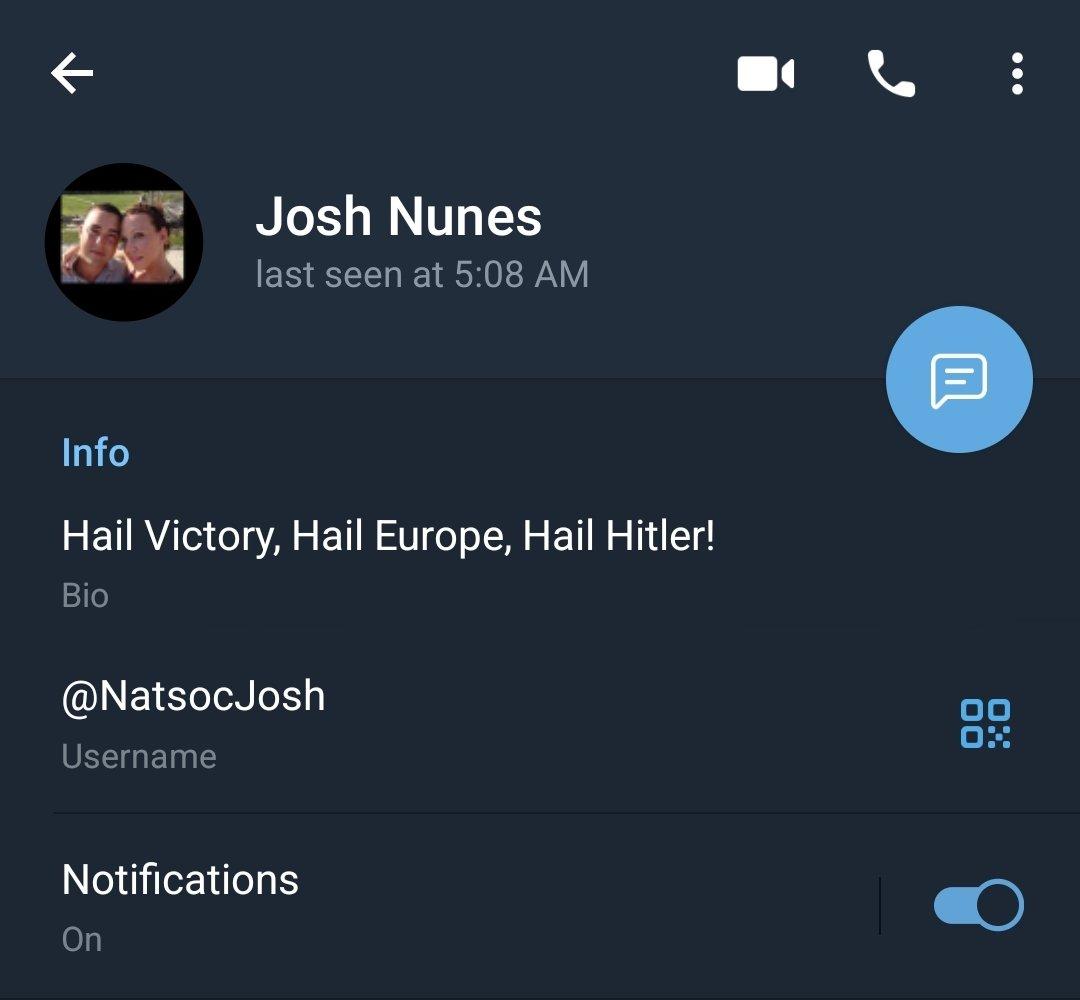Image resolution: width=1080 pixels, height=1000 pixels.
Task: Open Josh Nunes's profile photo
Action: [124, 242]
